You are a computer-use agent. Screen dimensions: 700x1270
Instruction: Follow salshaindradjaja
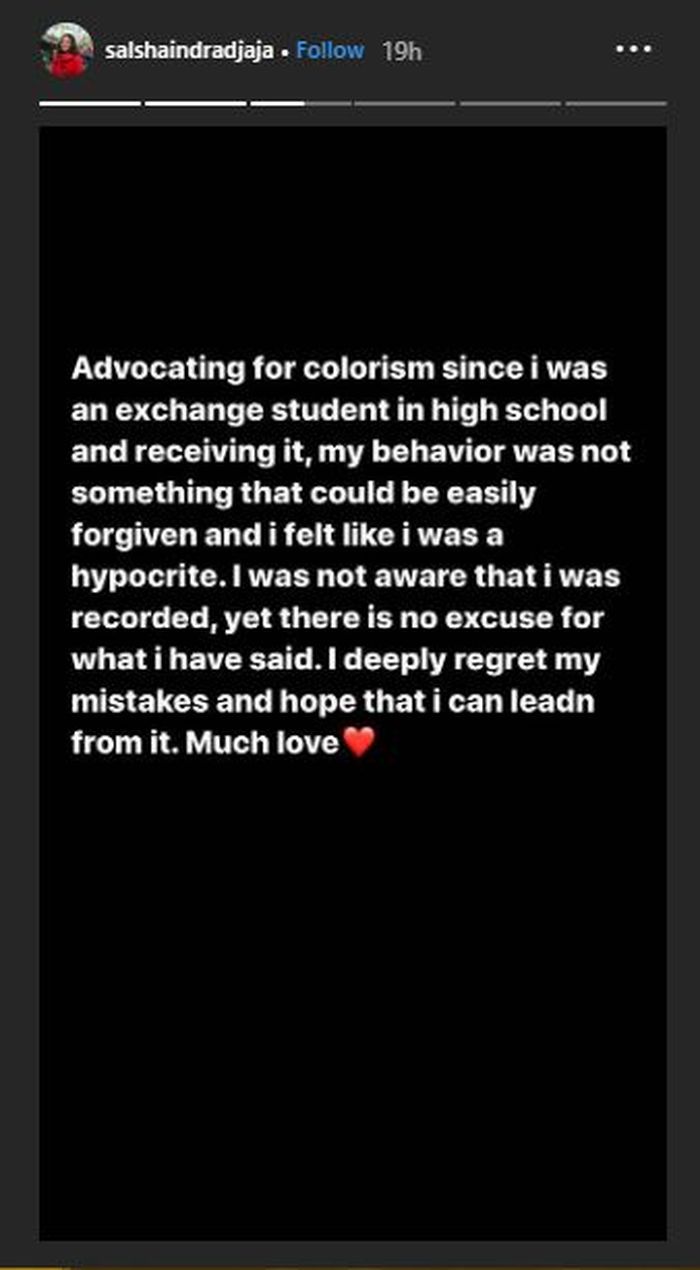click(330, 50)
